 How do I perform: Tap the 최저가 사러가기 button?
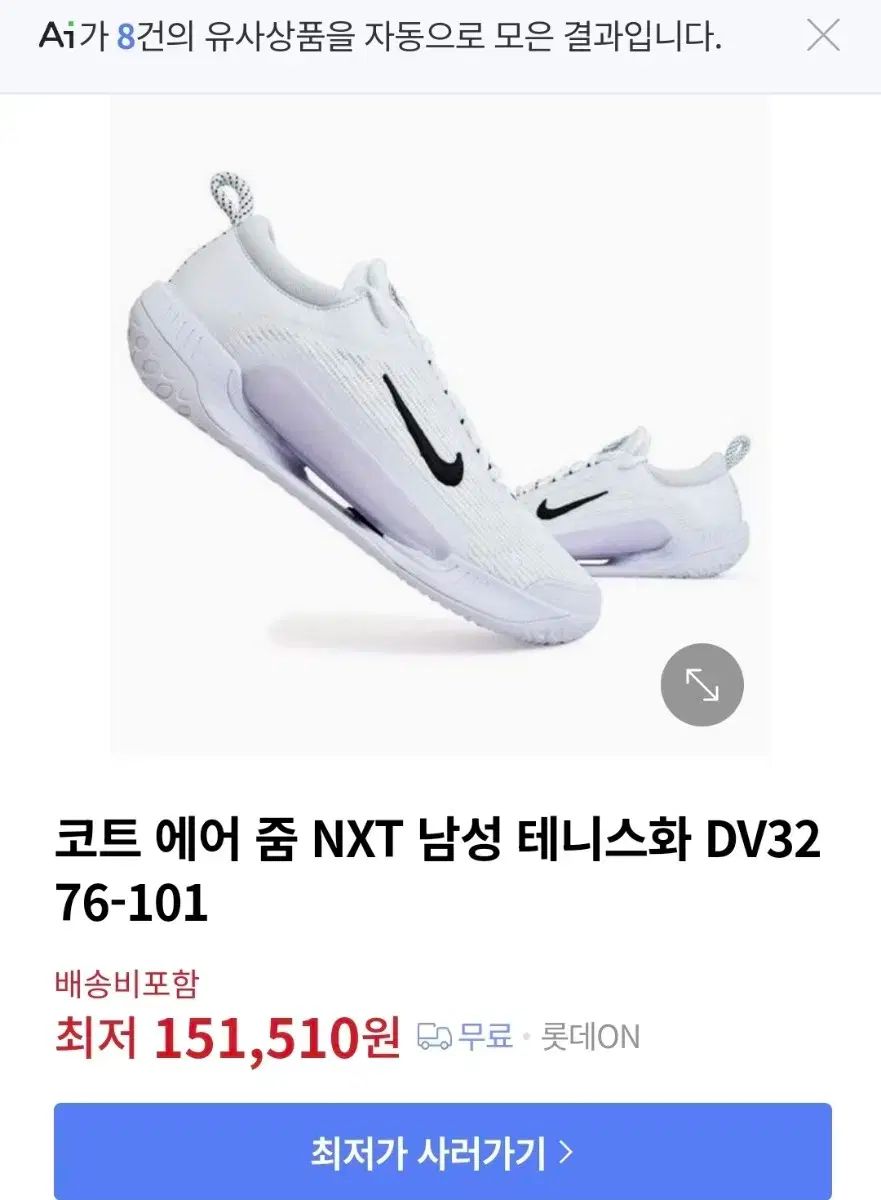442,1153
